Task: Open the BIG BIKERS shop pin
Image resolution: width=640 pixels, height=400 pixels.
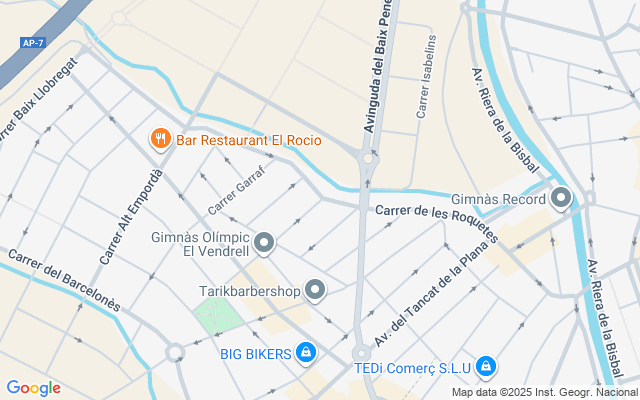Action: (x=306, y=353)
